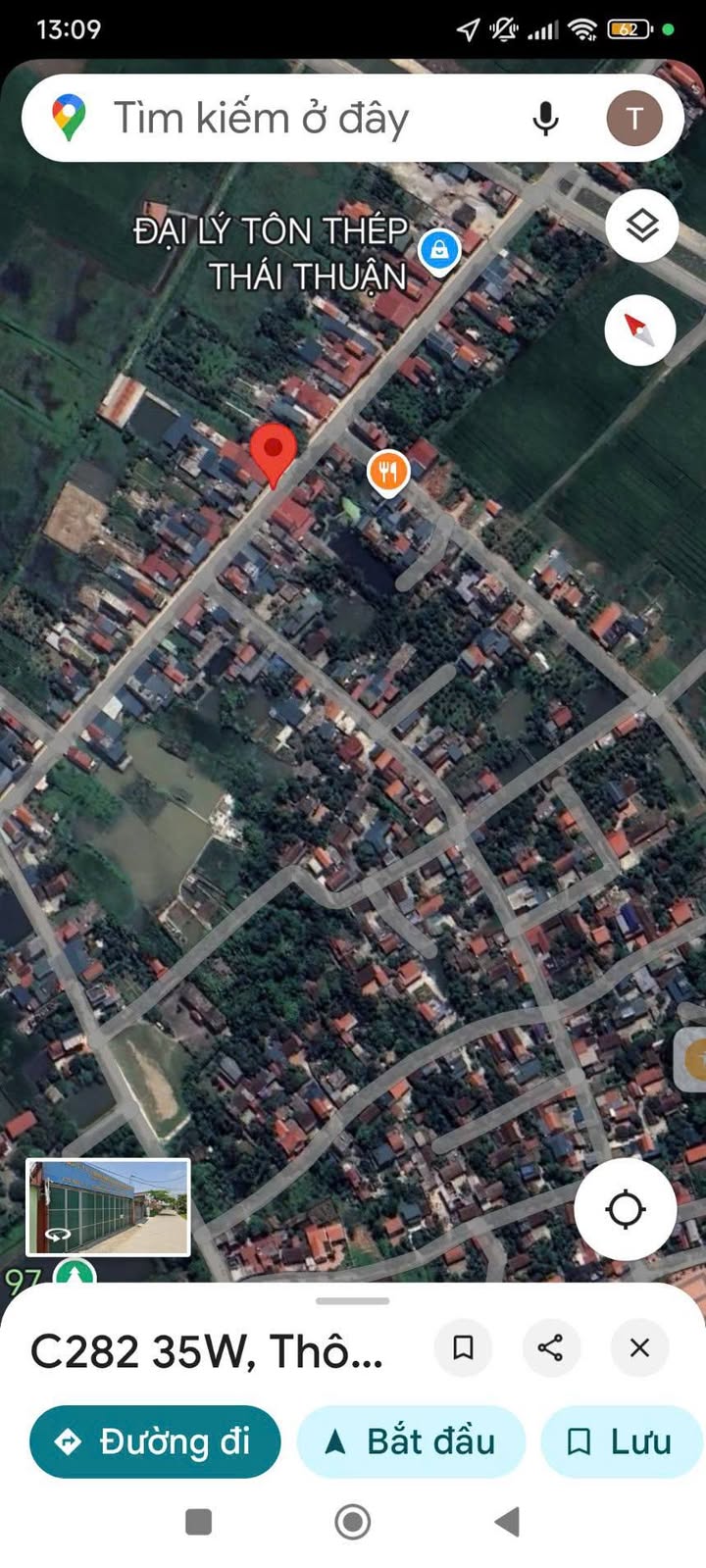
Task: Bookmark the C282 35W place
Action: 463,1347
